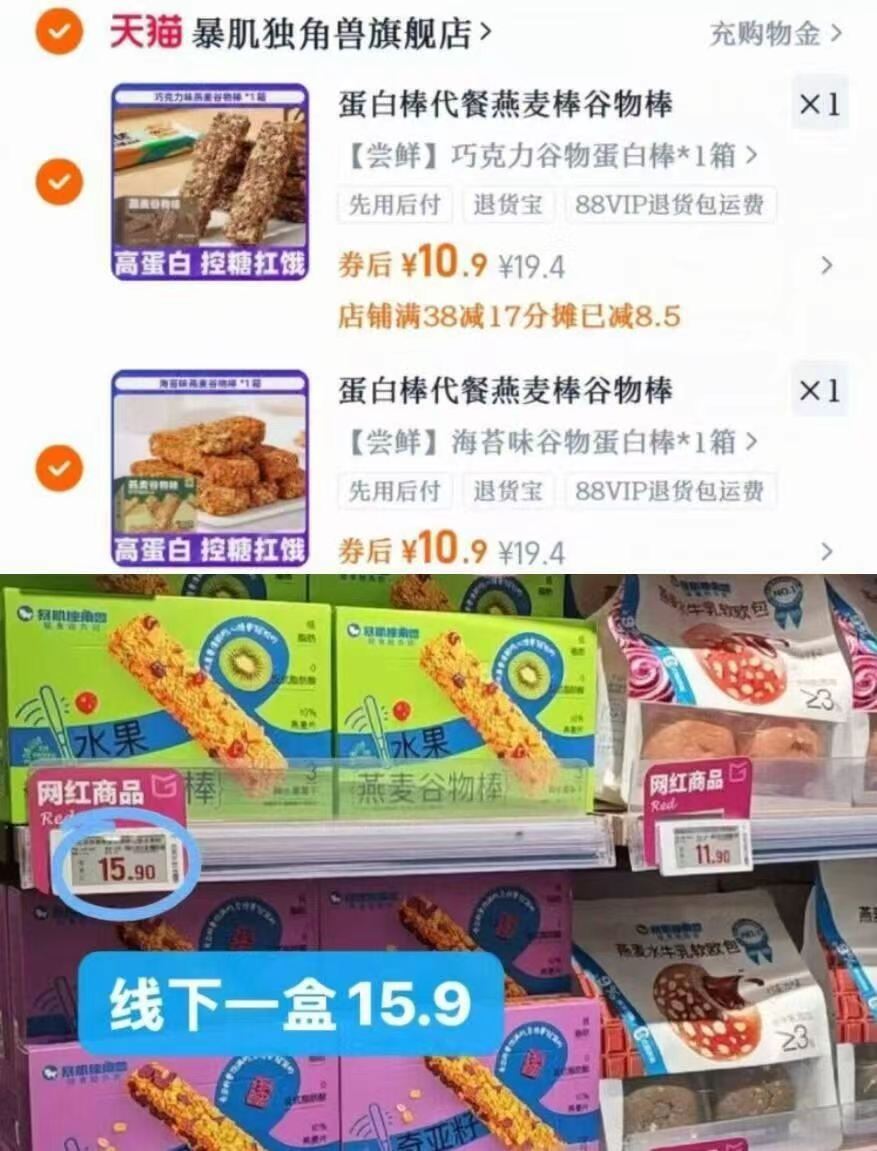Select the 先用后付 tag on the first item
Screen dimensions: 877x1151
394,206
